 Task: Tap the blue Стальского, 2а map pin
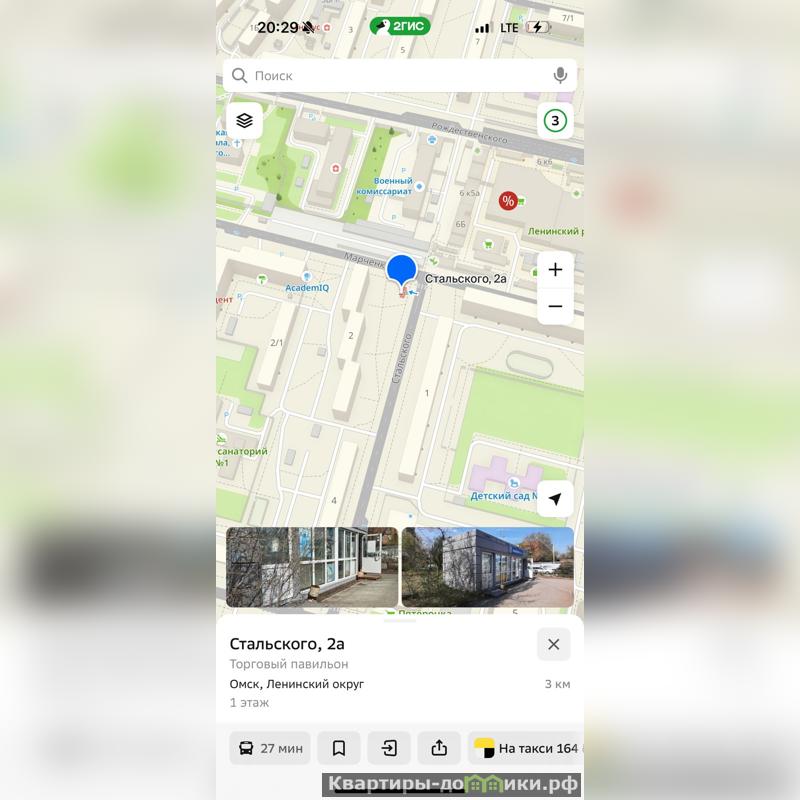(x=401, y=270)
